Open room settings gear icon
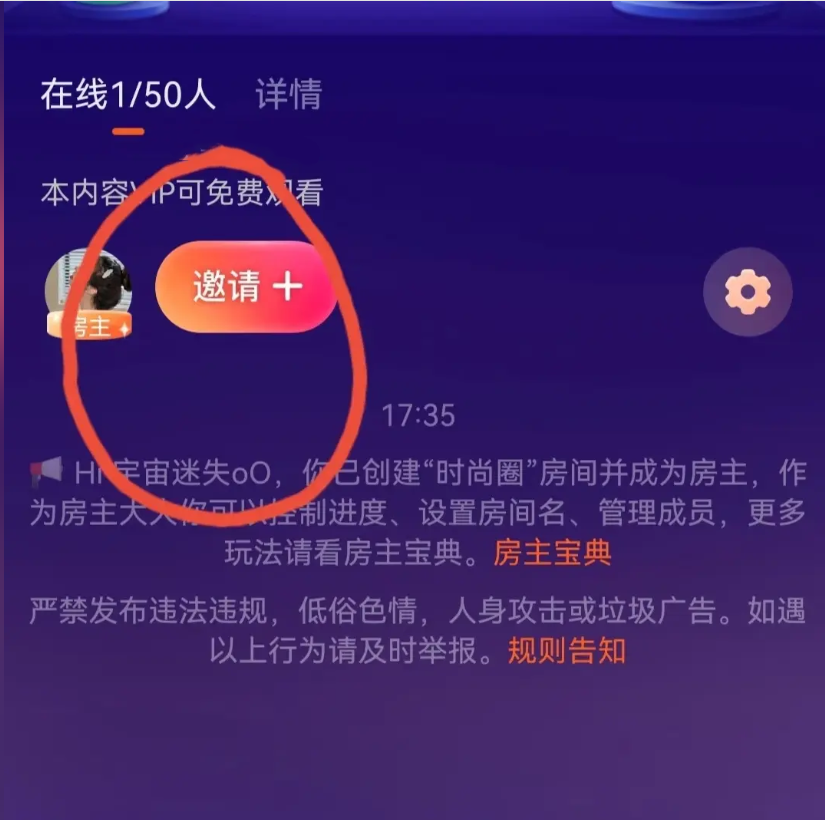 click(747, 292)
